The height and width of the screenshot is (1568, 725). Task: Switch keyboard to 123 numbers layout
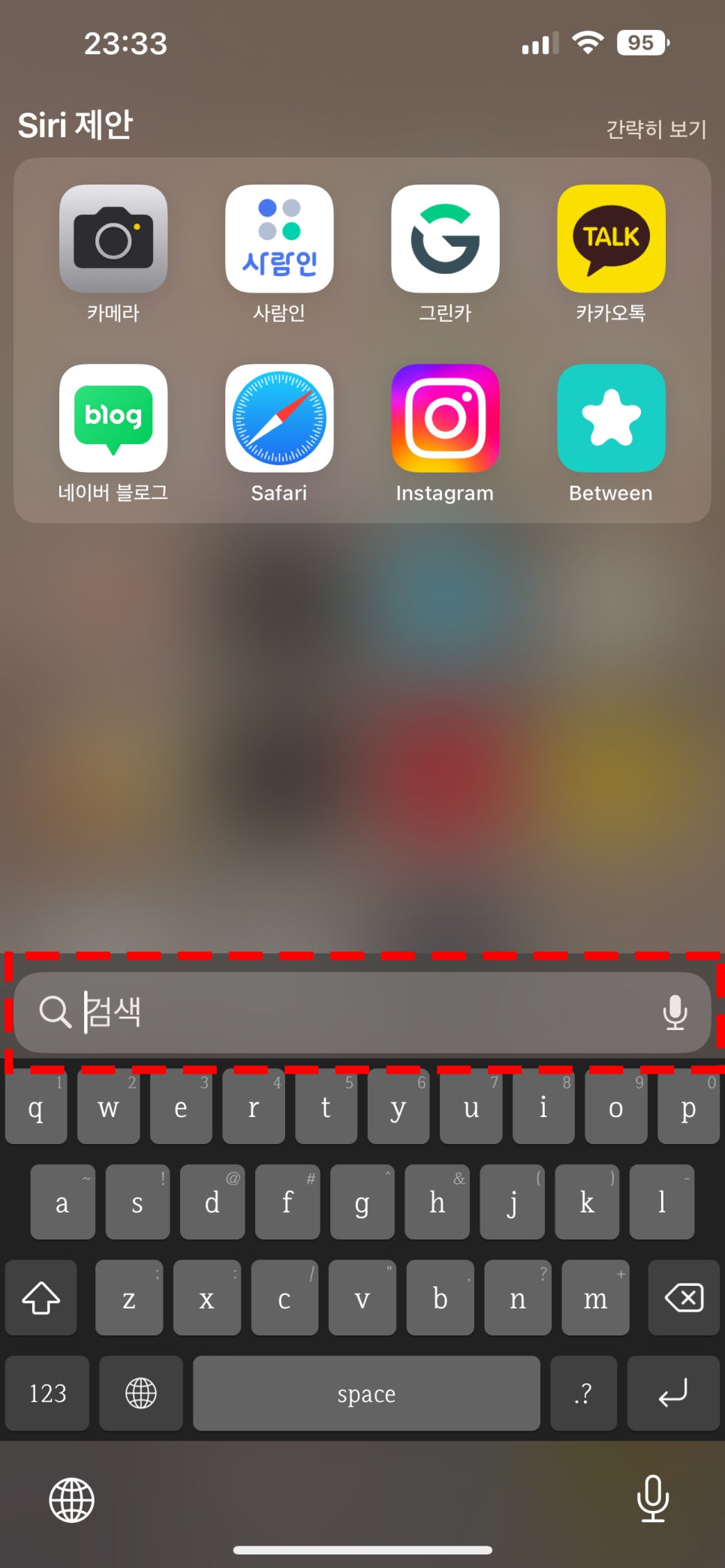47,1393
